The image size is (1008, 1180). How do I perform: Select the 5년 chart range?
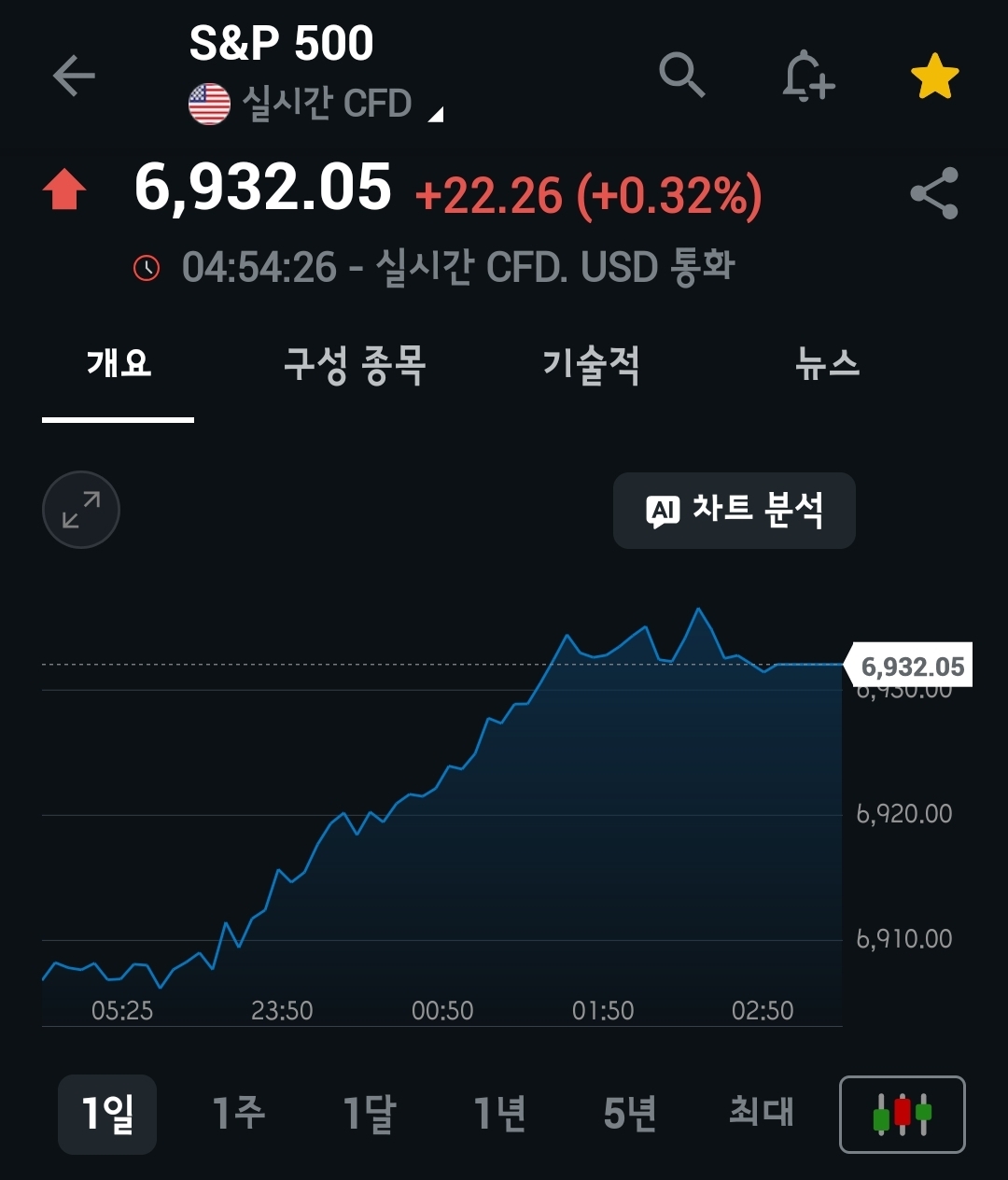(x=630, y=1114)
